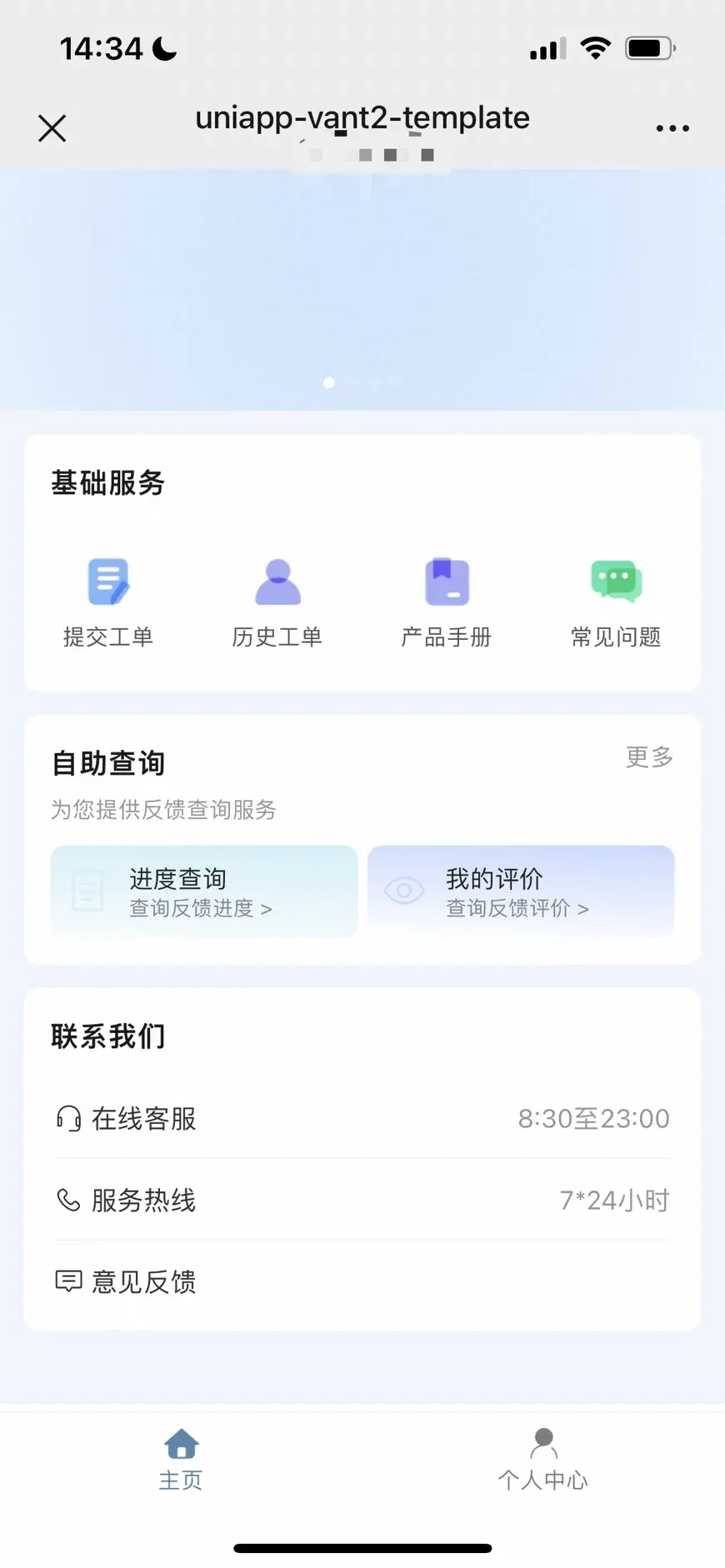This screenshot has height=1568, width=725.
Task: Select the 服务热线 hotline row
Action: [362, 1200]
